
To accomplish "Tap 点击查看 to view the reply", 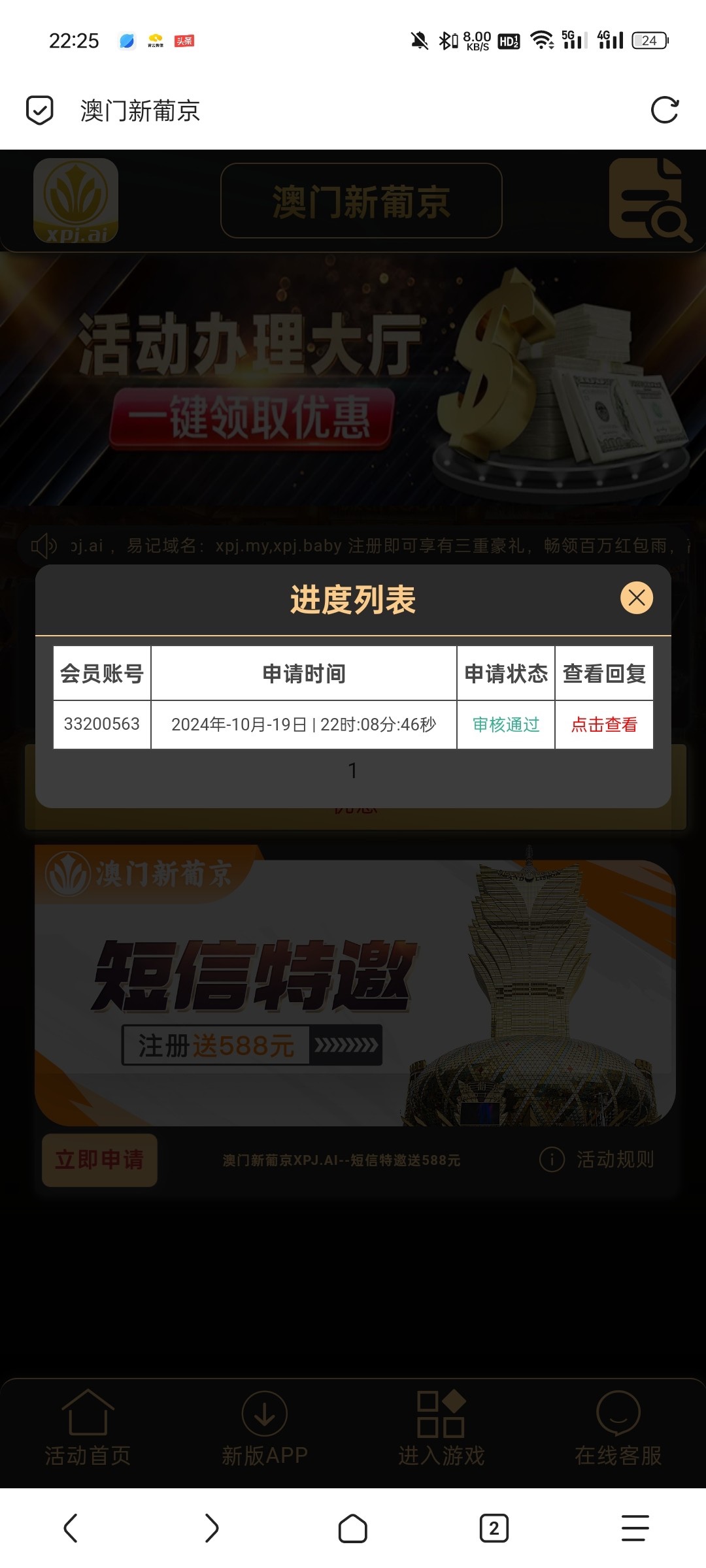I will tap(604, 724).
